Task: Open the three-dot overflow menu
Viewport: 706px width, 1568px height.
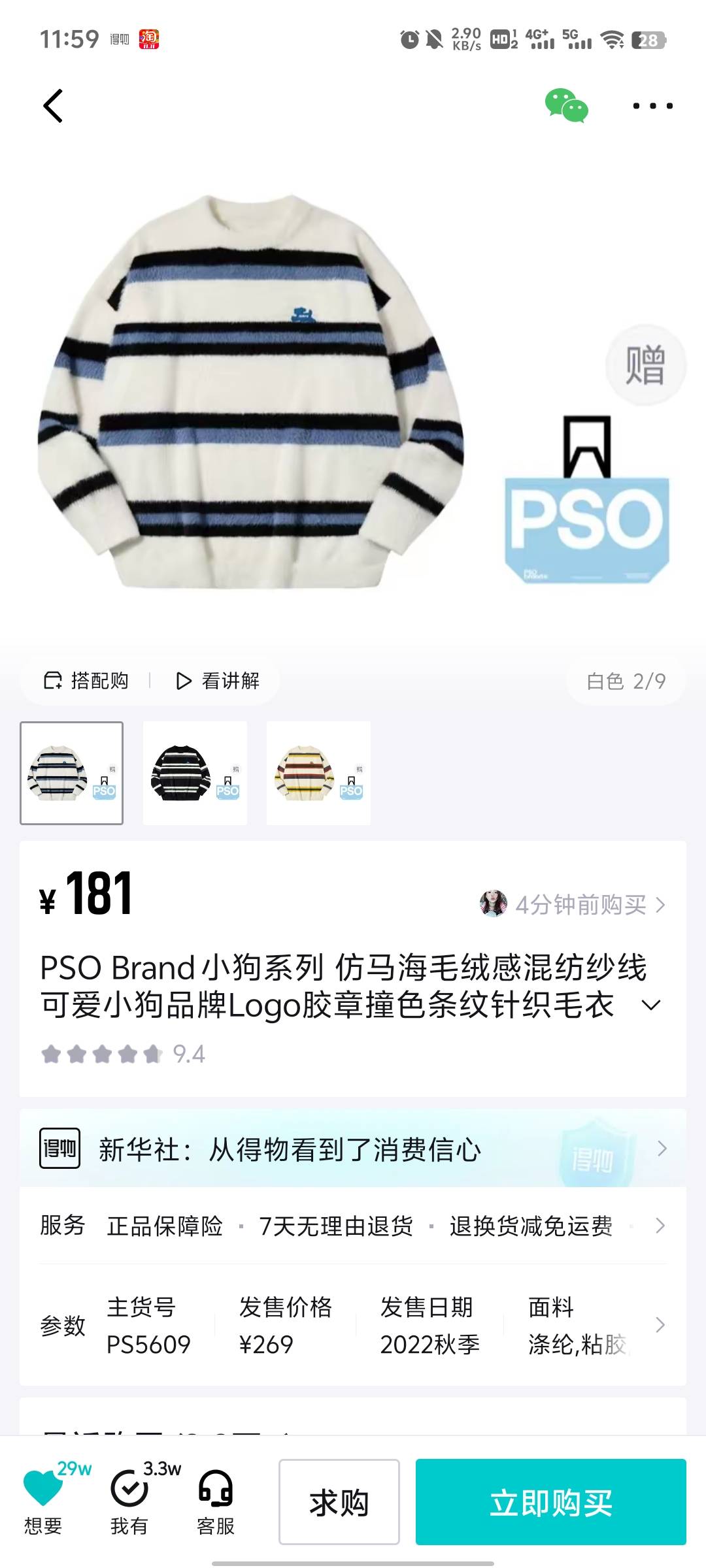Action: pyautogui.click(x=652, y=106)
